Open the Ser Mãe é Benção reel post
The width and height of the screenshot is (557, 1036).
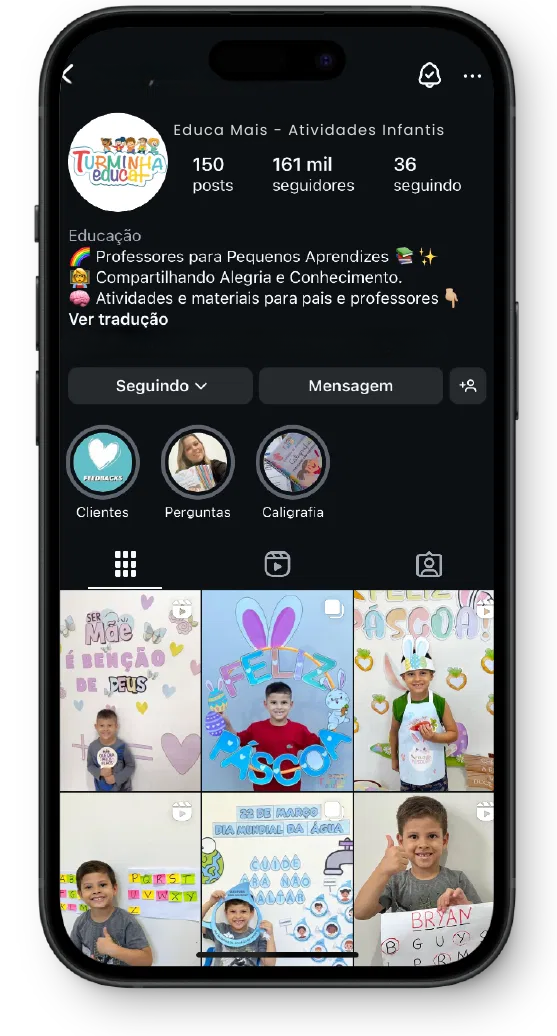(130, 690)
